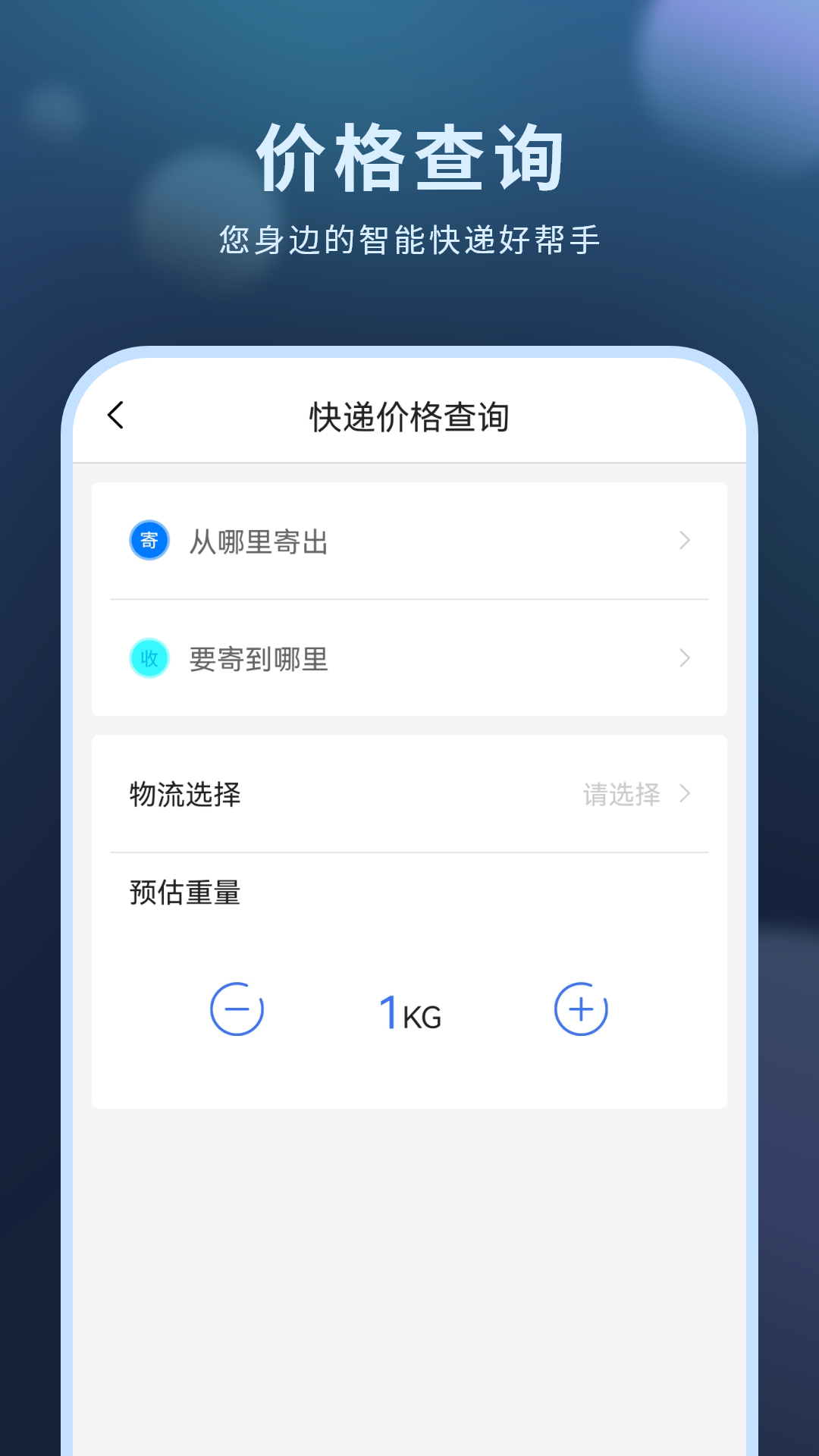Viewport: 819px width, 1456px height.
Task: Click 请选择 to choose a courier
Action: point(622,794)
